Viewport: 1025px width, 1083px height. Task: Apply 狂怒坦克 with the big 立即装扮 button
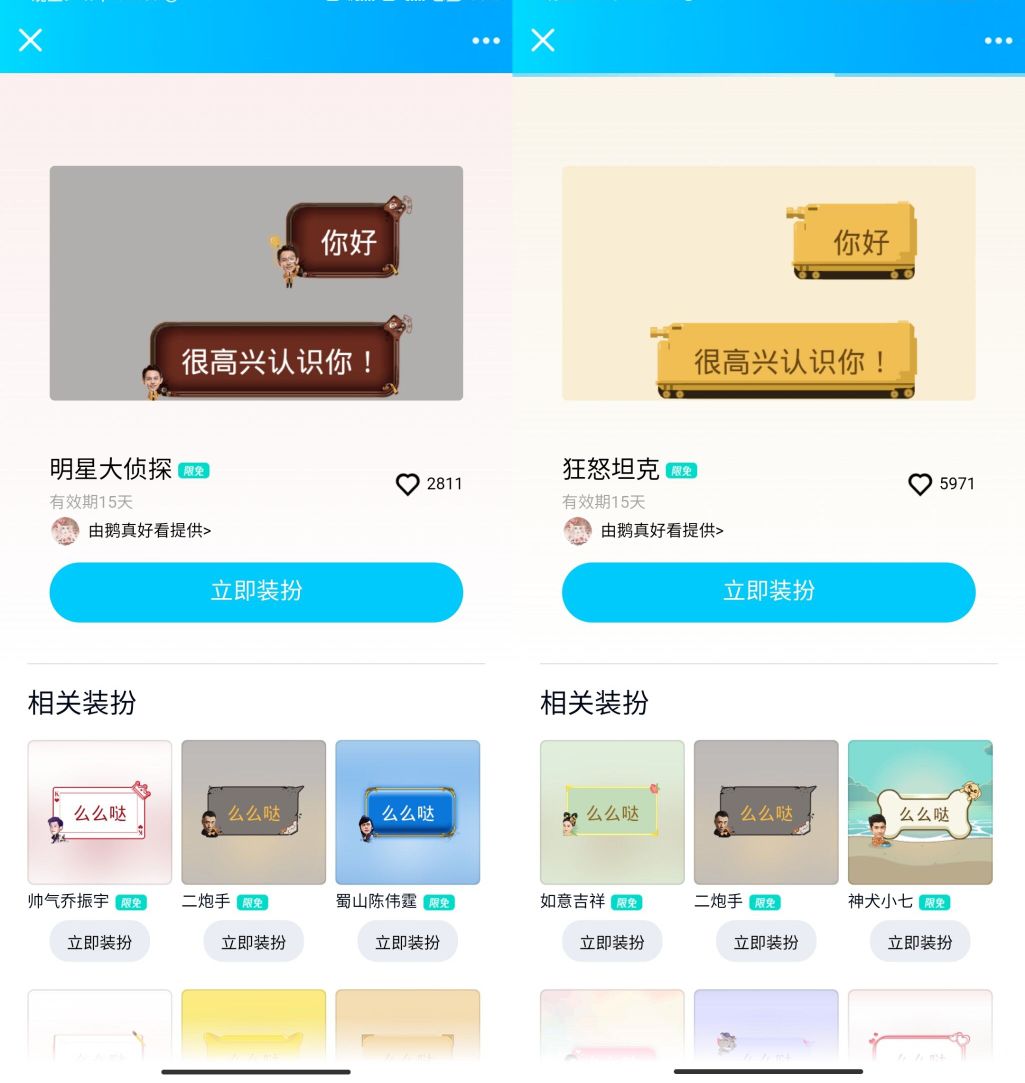click(x=768, y=591)
